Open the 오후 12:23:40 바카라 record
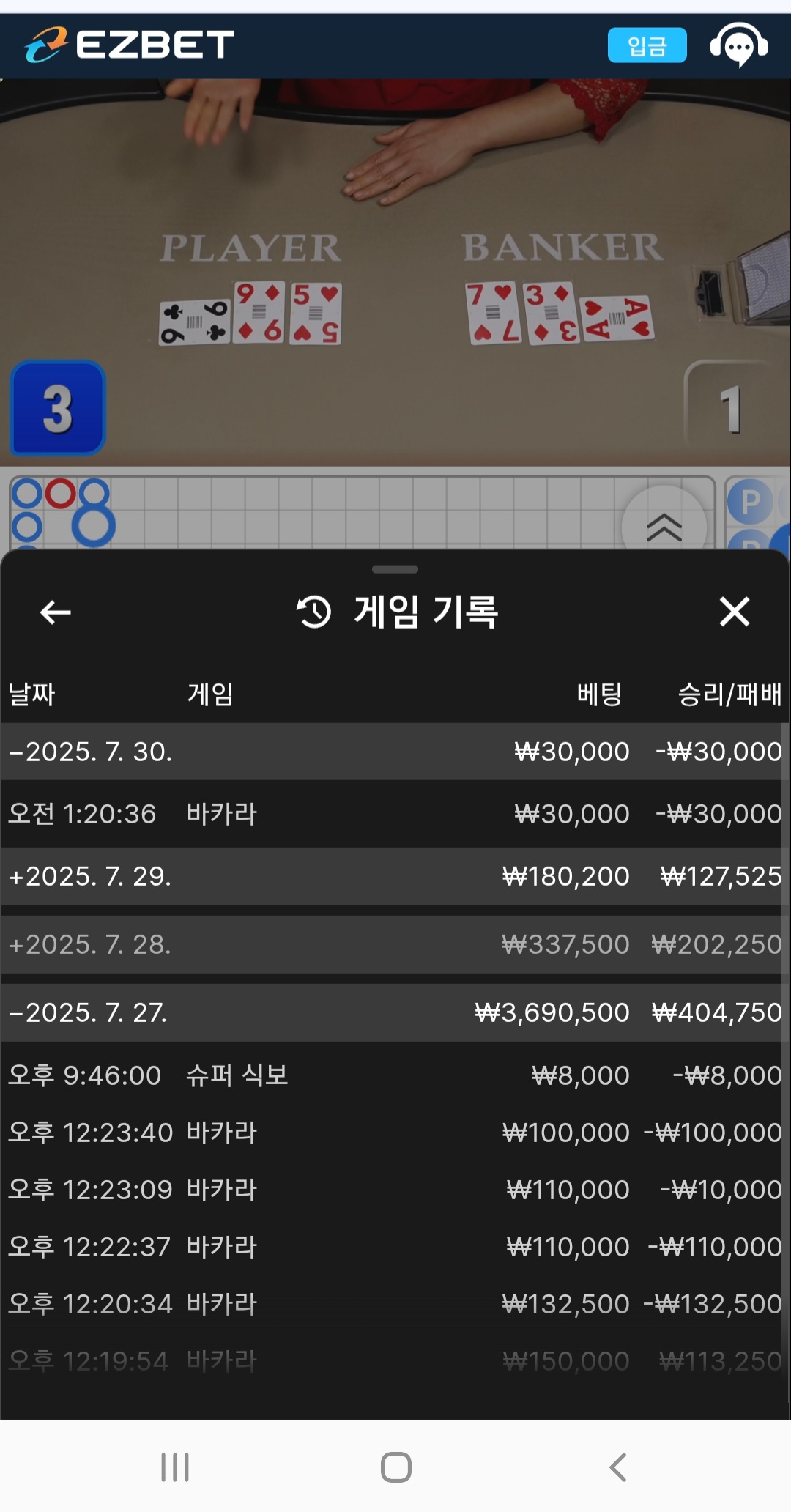The height and width of the screenshot is (1512, 791). point(394,1133)
